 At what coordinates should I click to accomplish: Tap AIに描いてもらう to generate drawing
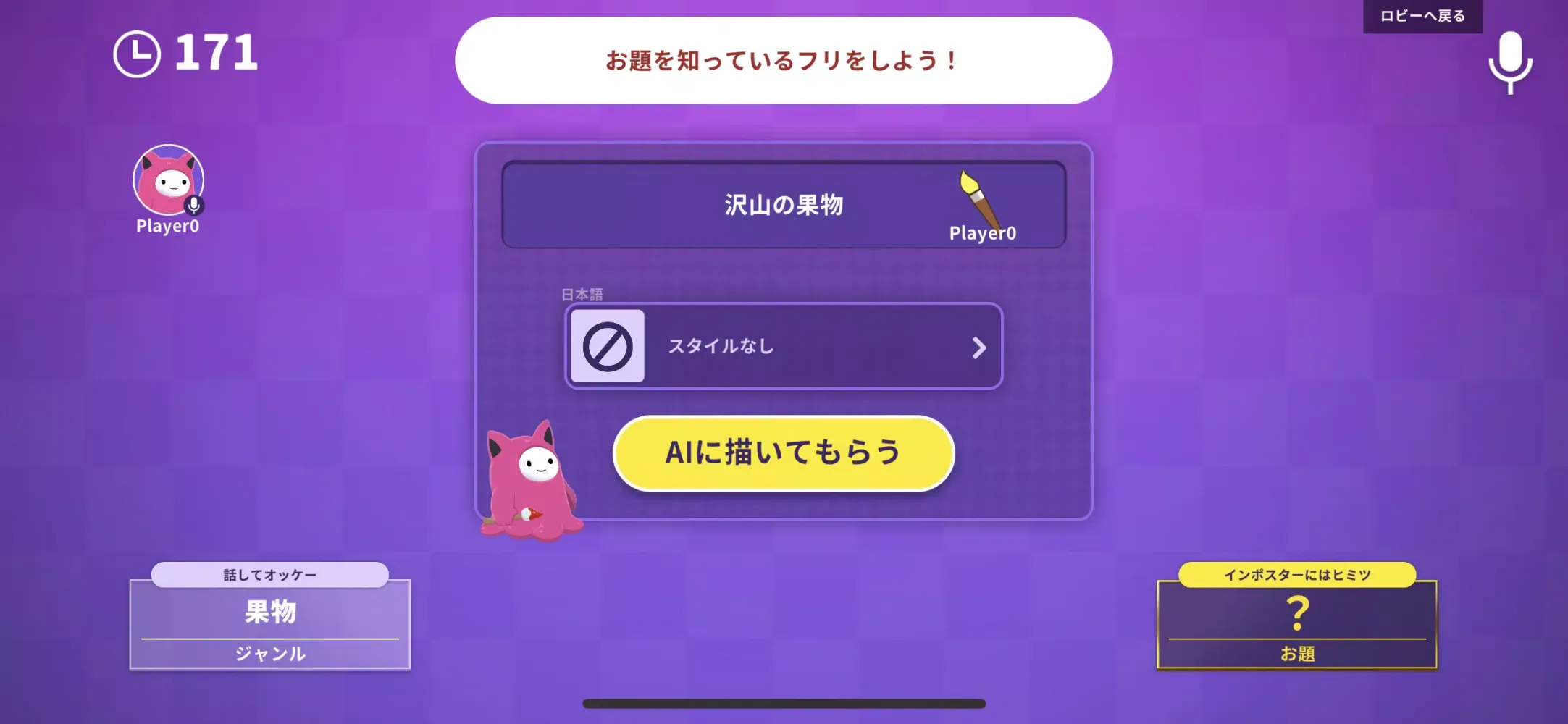click(784, 453)
